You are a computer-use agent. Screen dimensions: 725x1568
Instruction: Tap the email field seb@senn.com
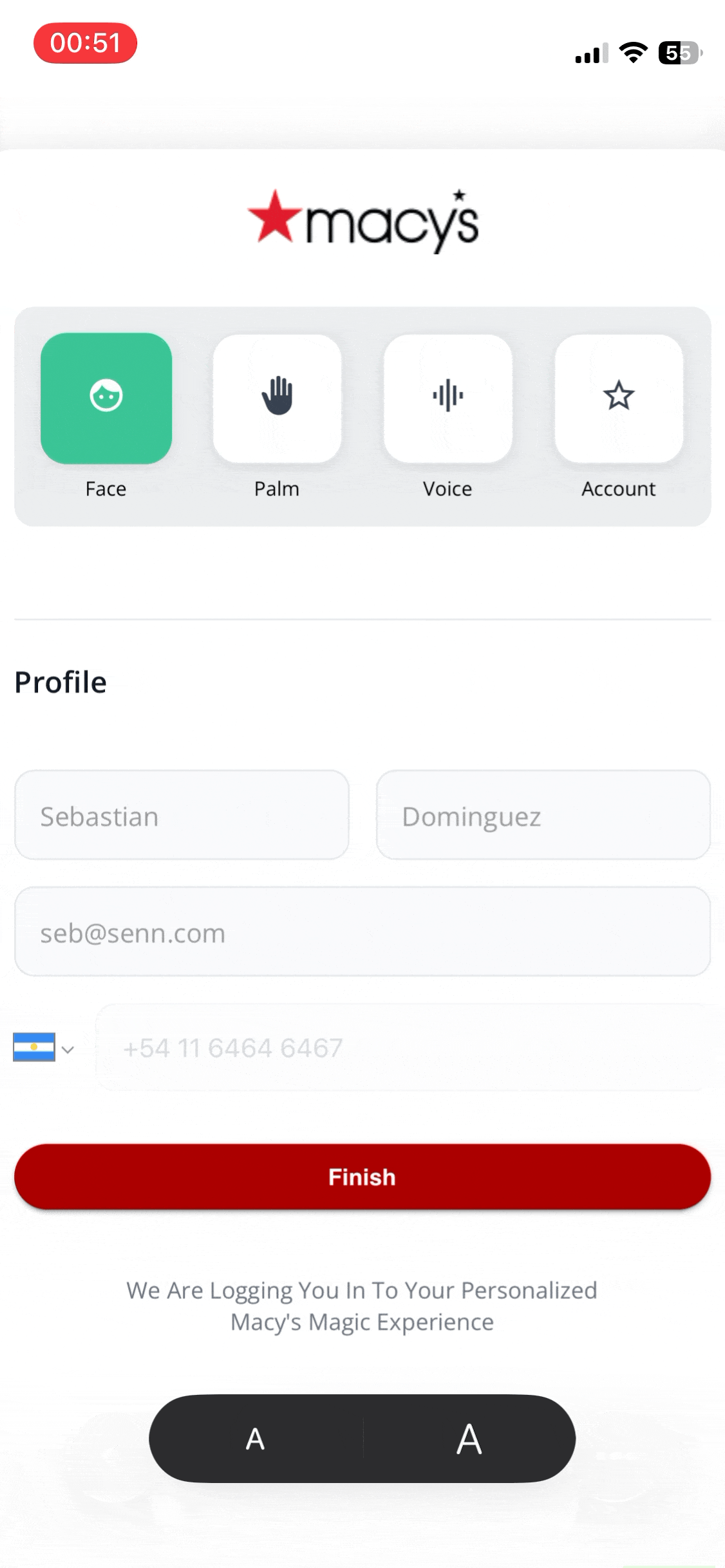coord(362,931)
